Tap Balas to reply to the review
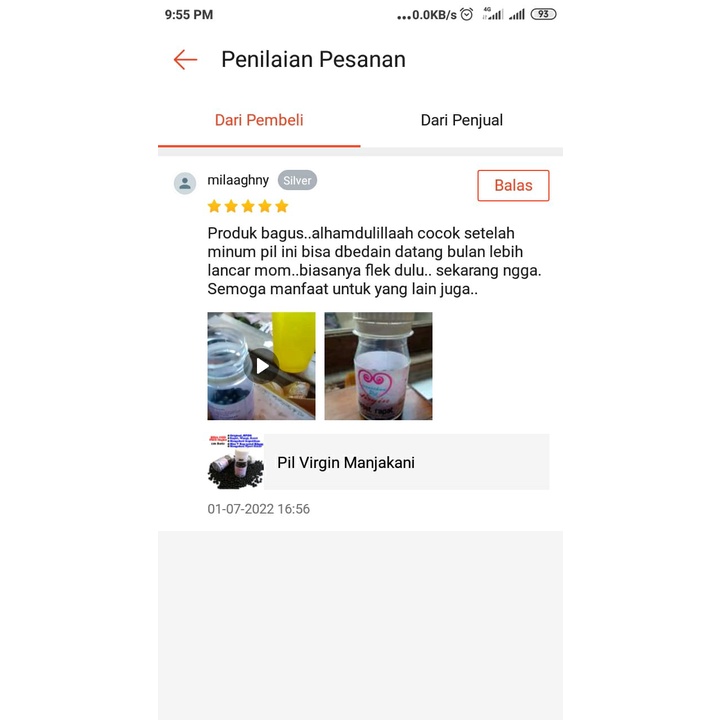This screenshot has width=720, height=720. click(513, 185)
